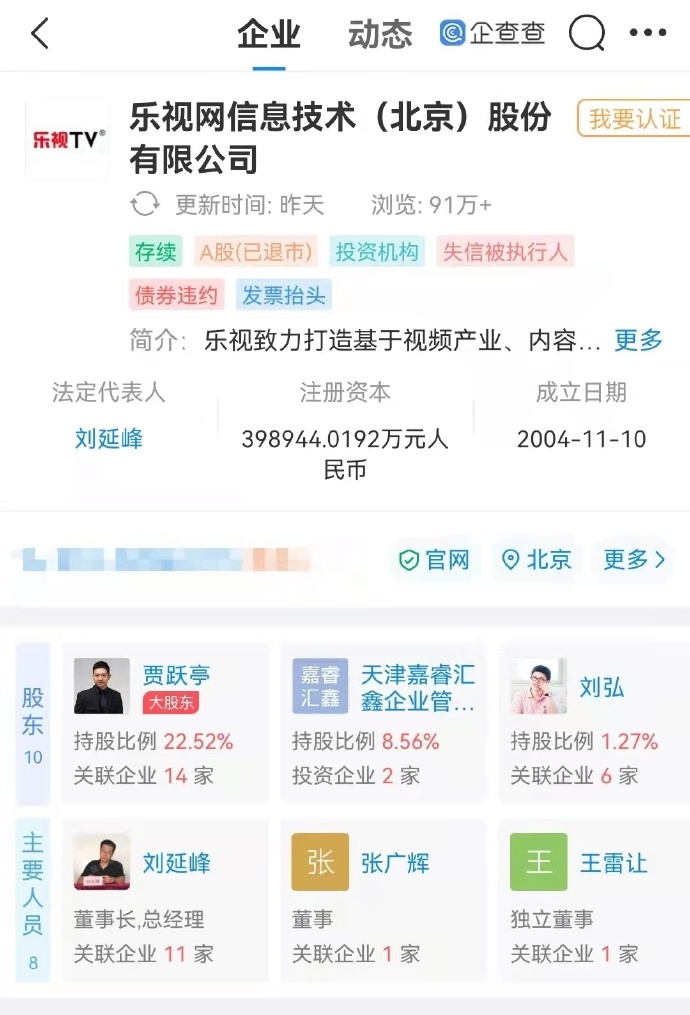Screen dimensions: 690x1015
Task: Open the search magnifier icon
Action: pos(587,34)
